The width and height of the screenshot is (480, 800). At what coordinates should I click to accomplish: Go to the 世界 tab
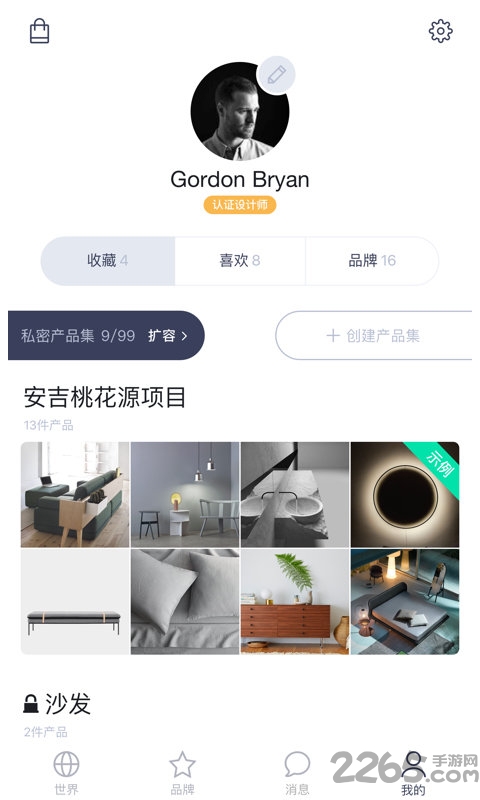coord(66,773)
